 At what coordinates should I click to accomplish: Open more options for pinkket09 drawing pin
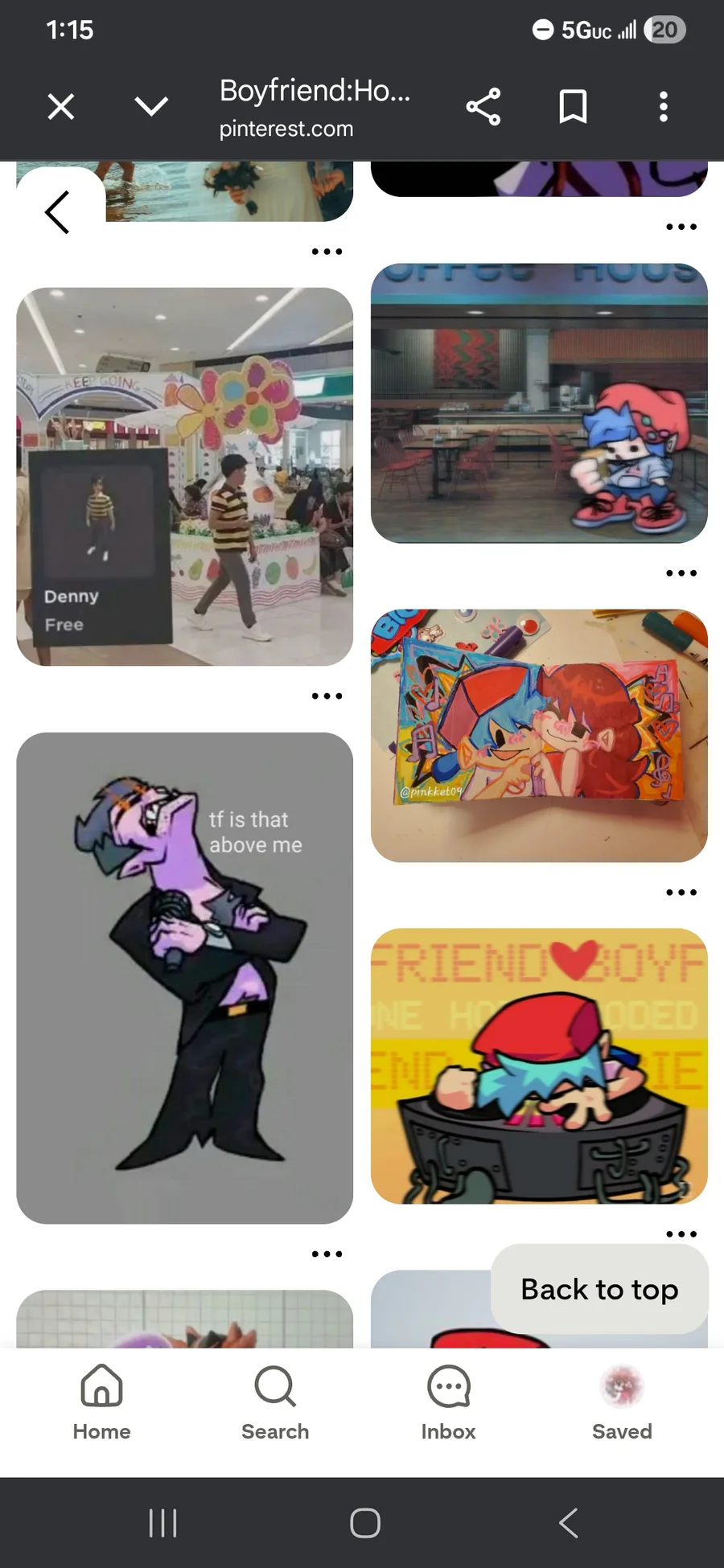681,892
